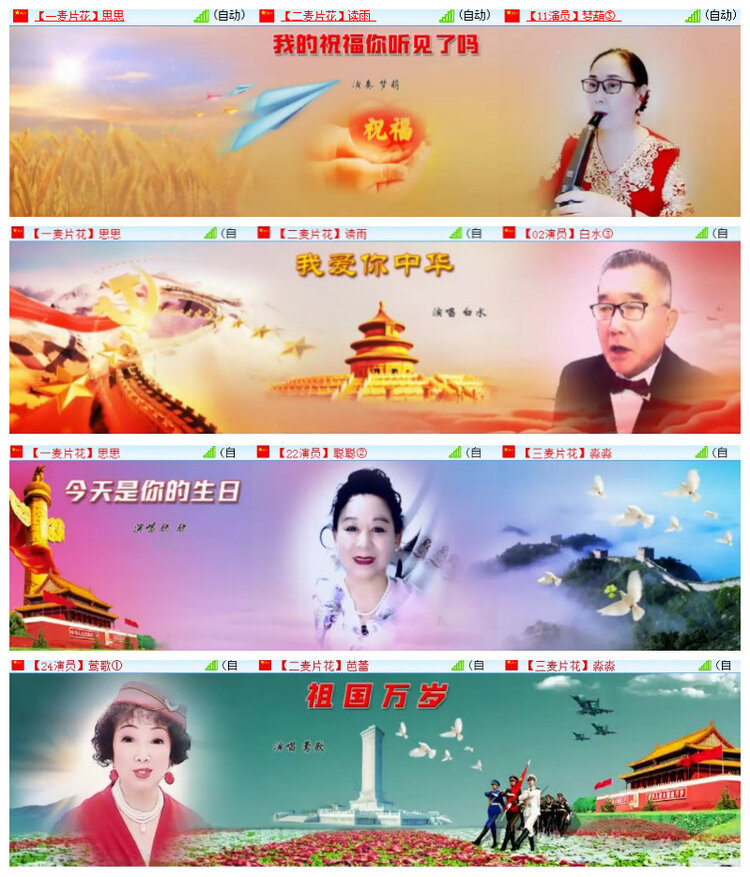Click the flag icon for 【11演员】梦葫⑤
750x877 pixels.
pyautogui.click(x=512, y=15)
